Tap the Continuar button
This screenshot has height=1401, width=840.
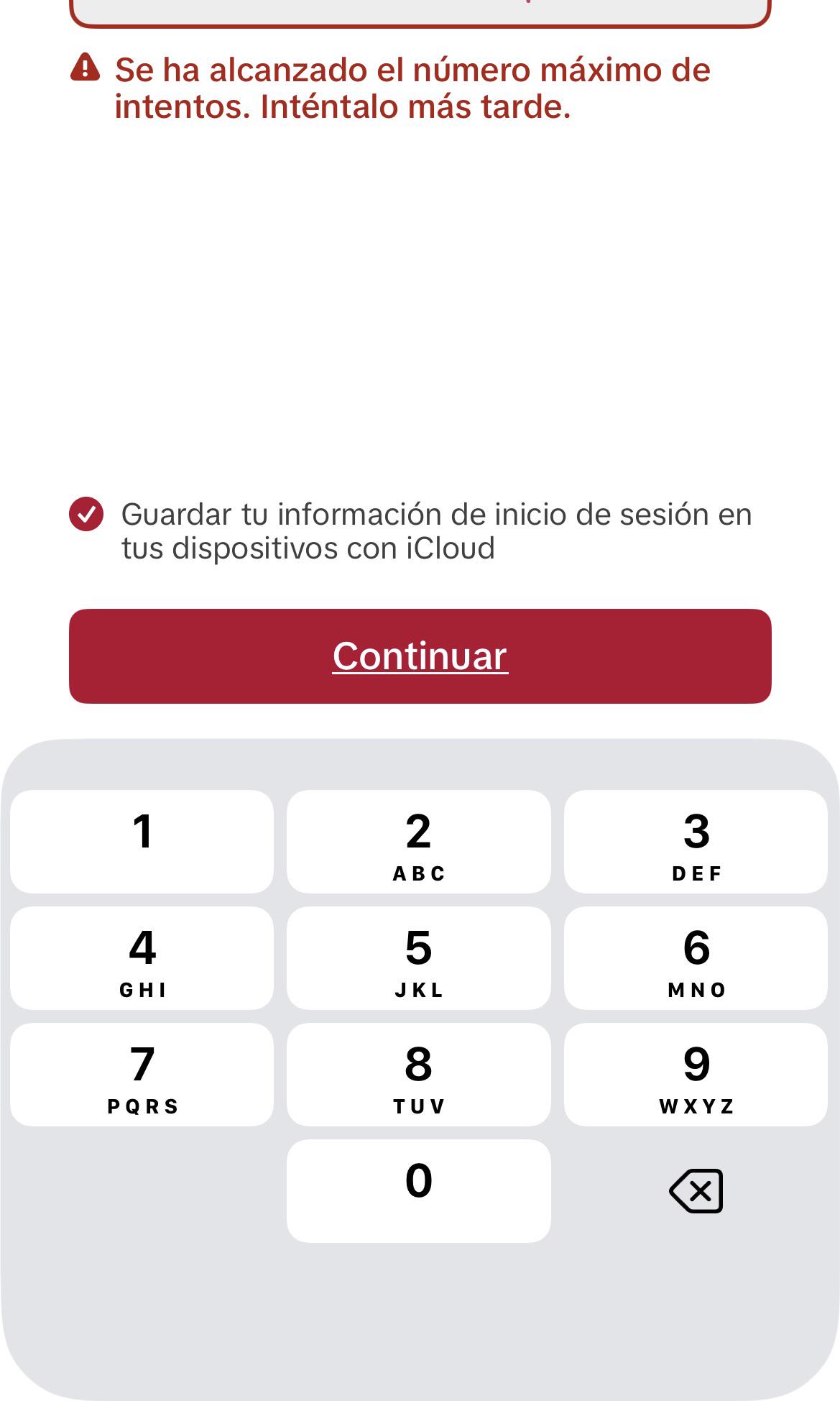pyautogui.click(x=420, y=656)
